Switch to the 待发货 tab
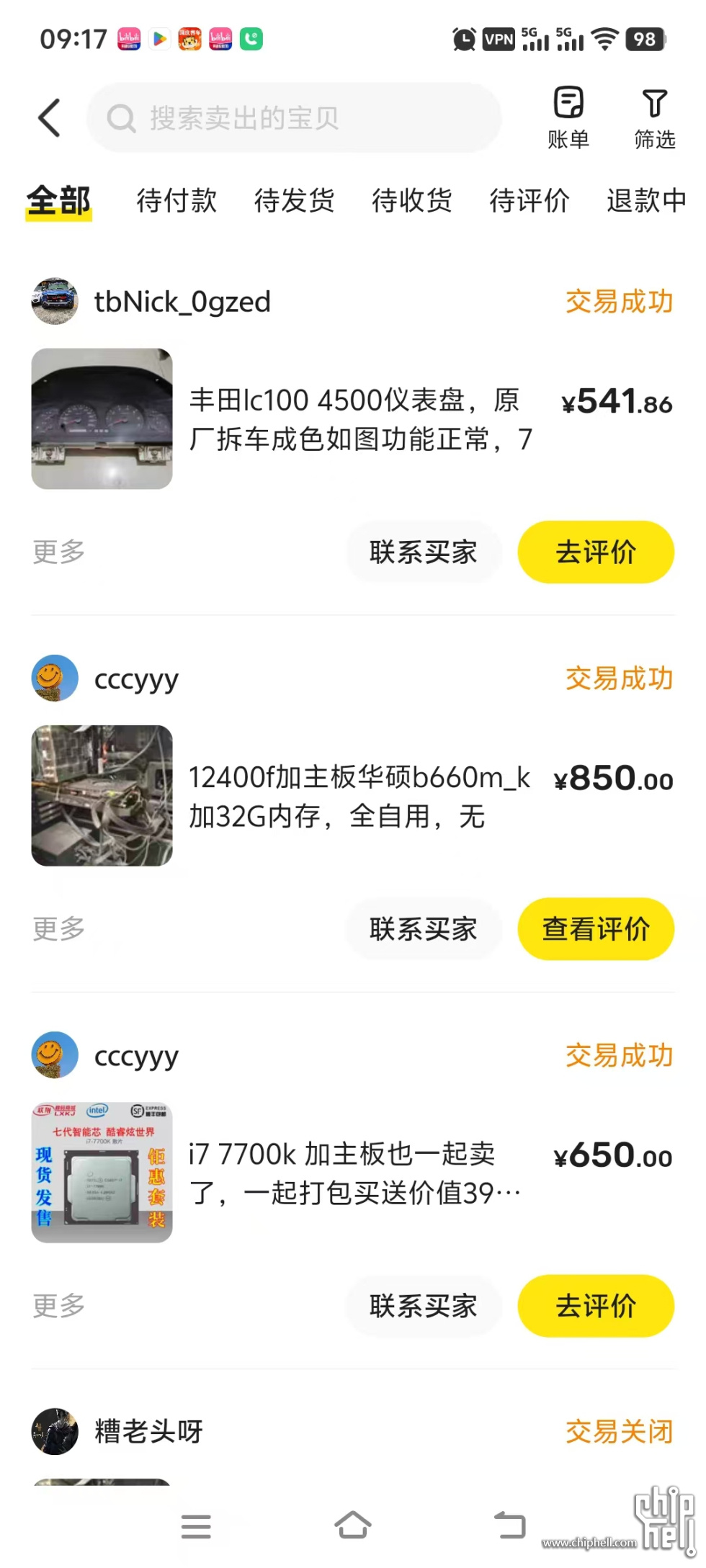 [x=294, y=200]
